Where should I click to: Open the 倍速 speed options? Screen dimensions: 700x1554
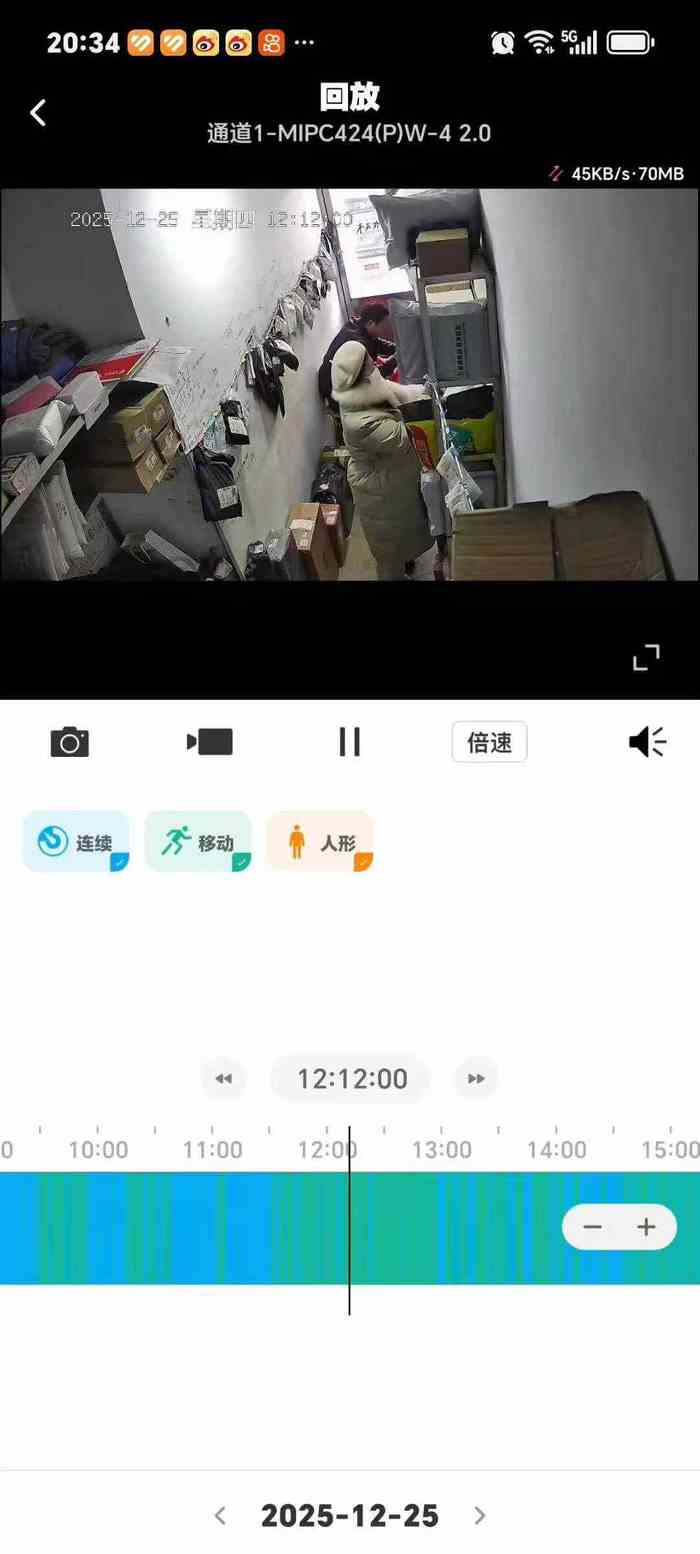pos(489,743)
